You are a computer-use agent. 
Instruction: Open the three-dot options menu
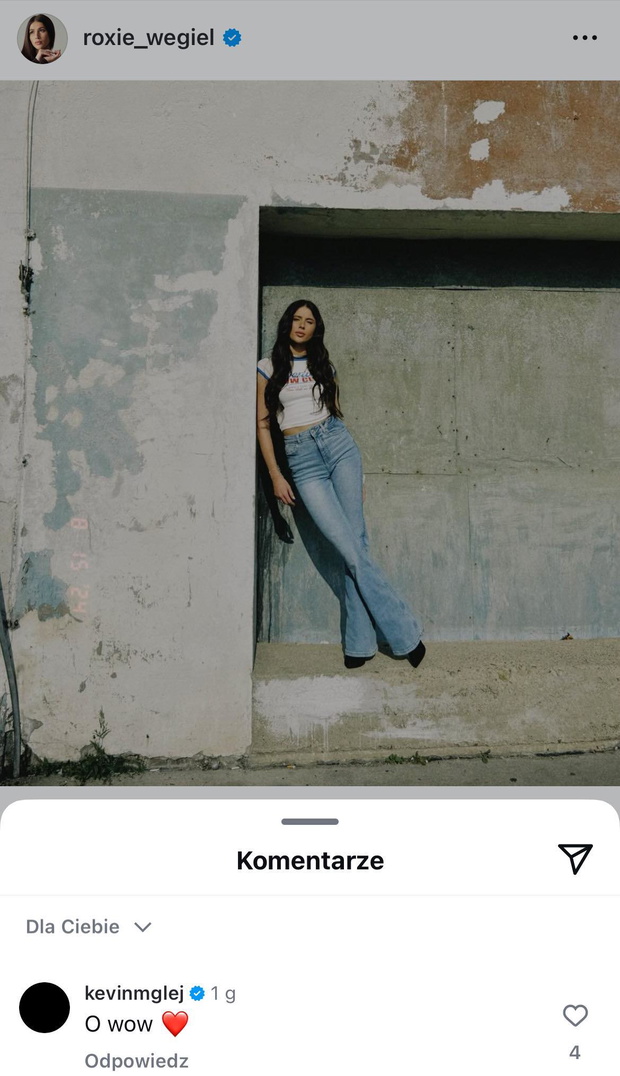pyautogui.click(x=584, y=38)
